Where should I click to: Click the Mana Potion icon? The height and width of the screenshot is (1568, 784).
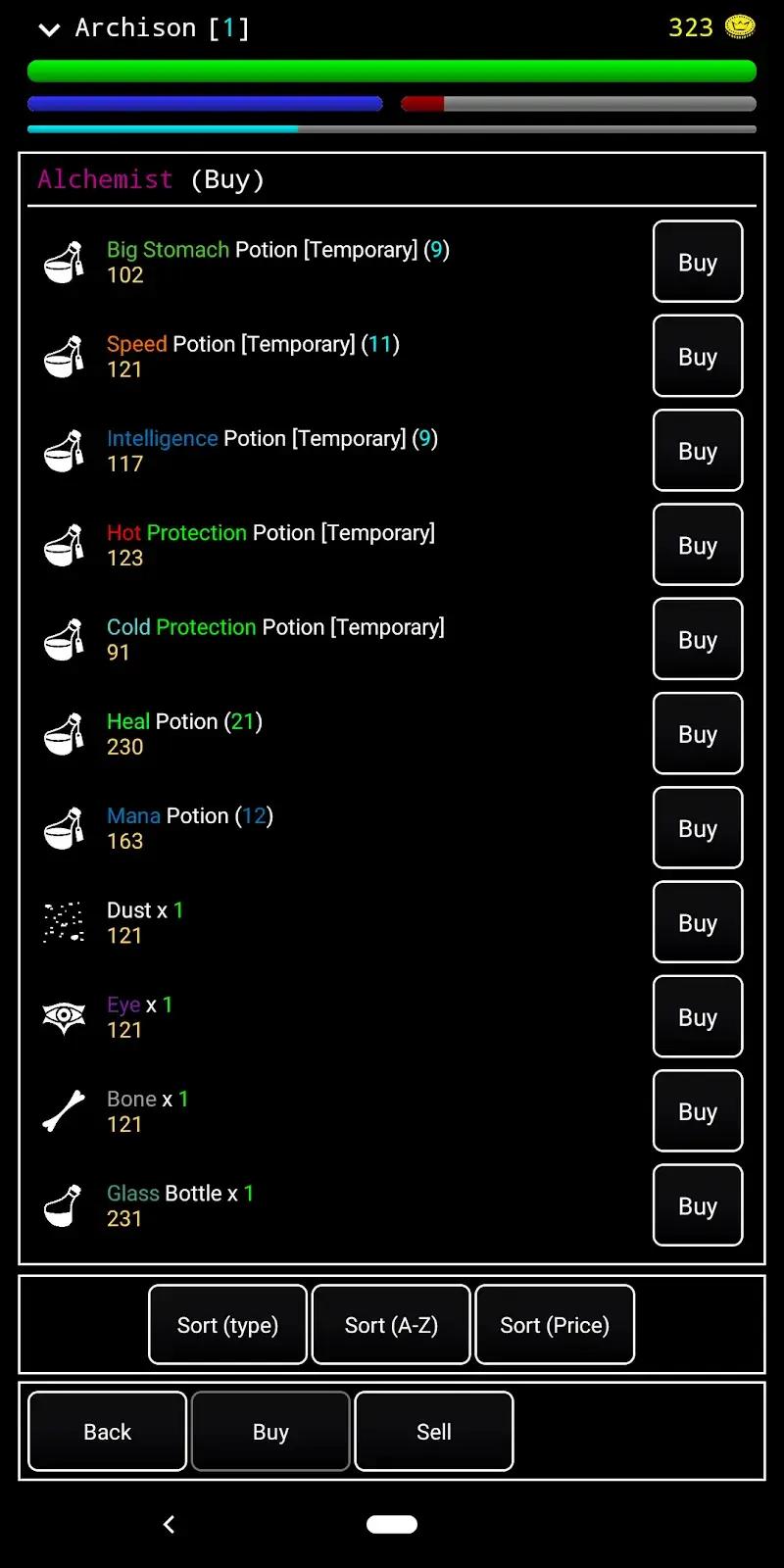tap(63, 828)
